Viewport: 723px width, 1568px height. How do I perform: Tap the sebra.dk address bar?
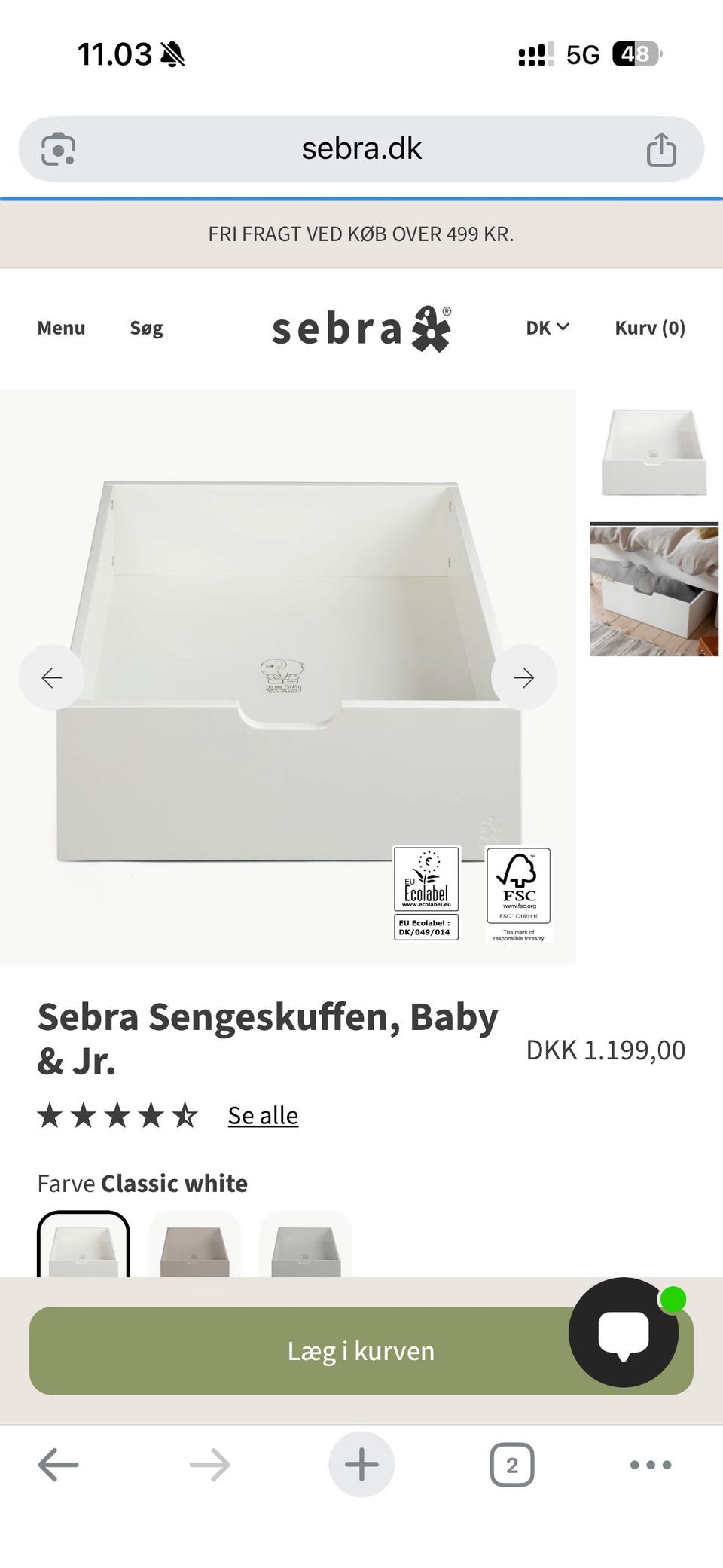coord(361,148)
